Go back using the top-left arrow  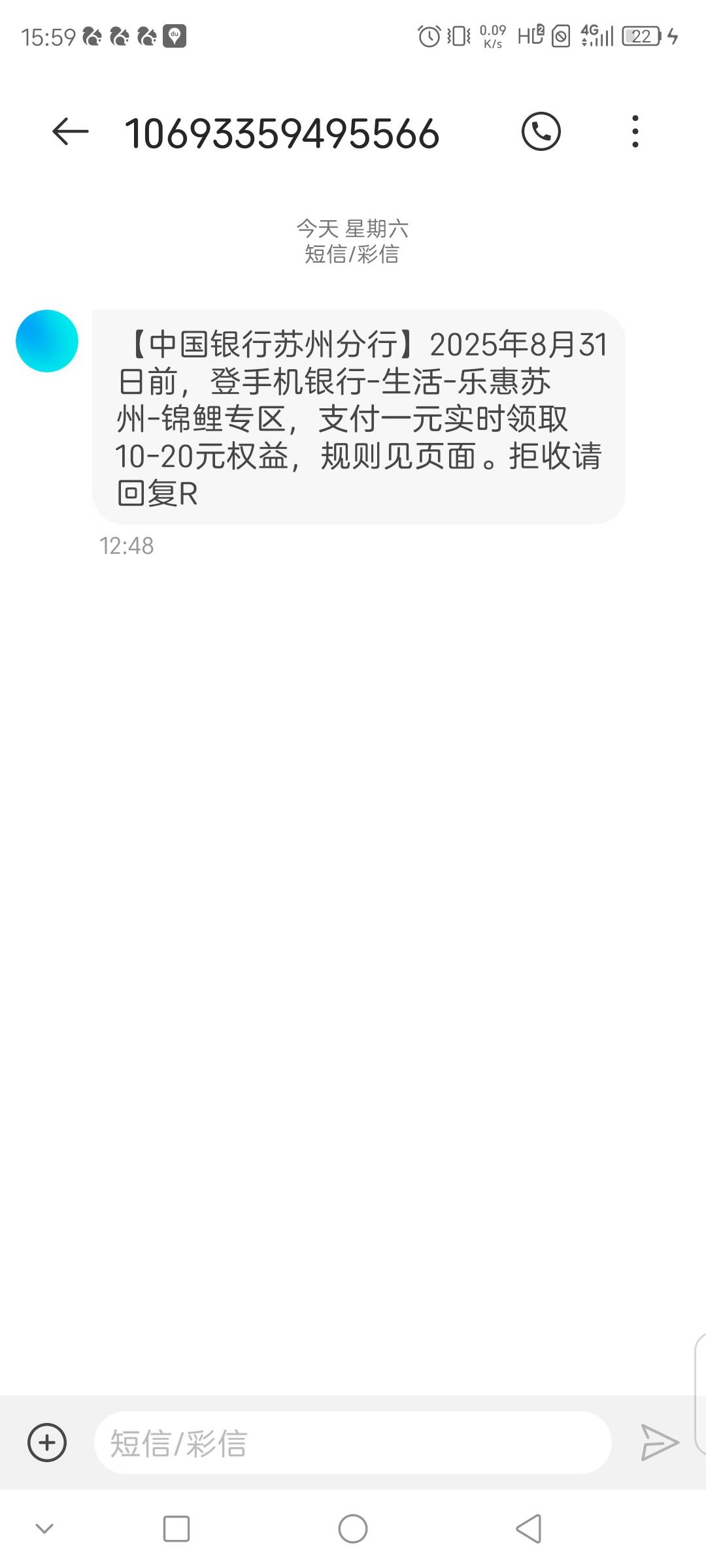70,133
